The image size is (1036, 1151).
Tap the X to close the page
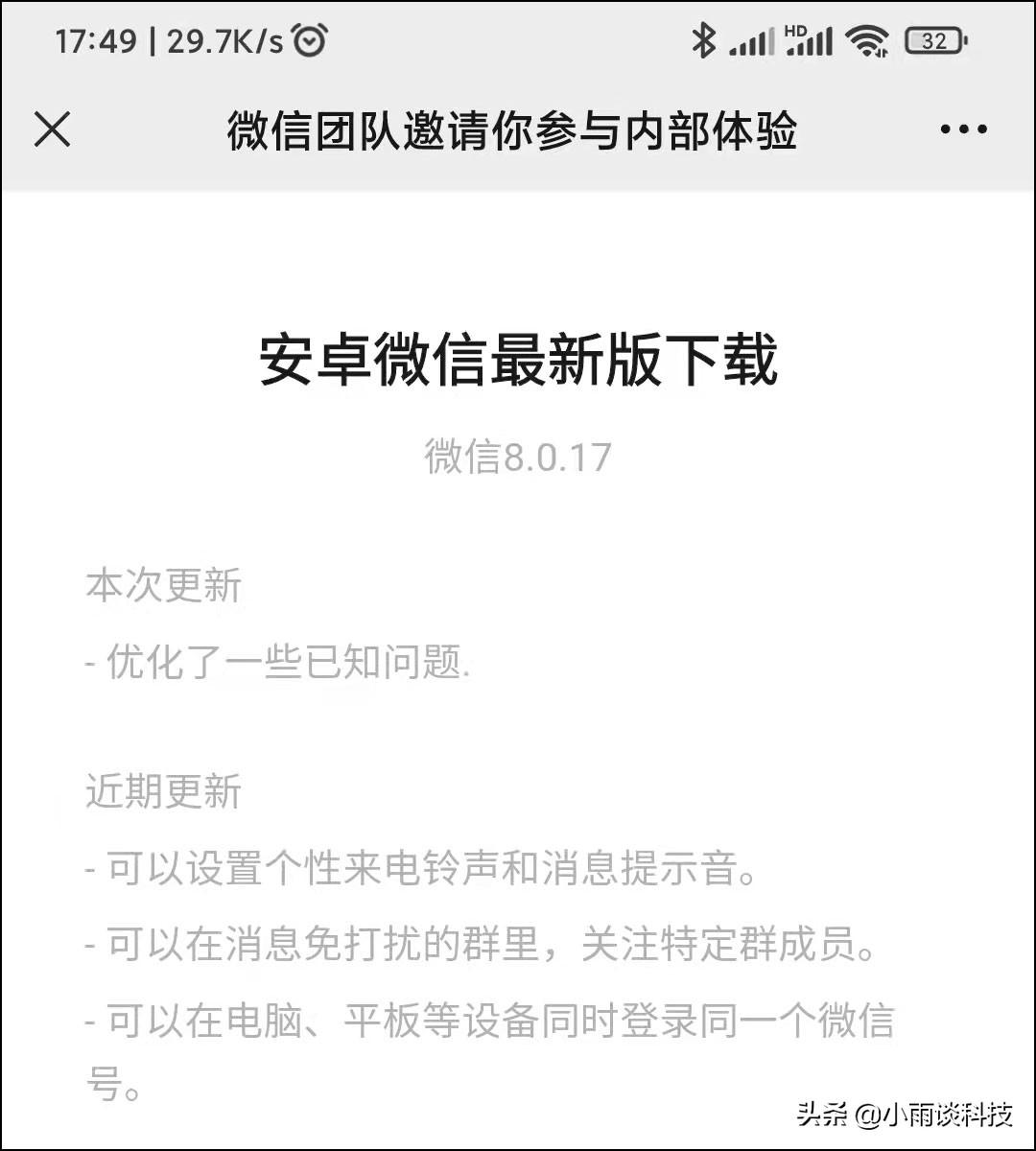coord(53,129)
